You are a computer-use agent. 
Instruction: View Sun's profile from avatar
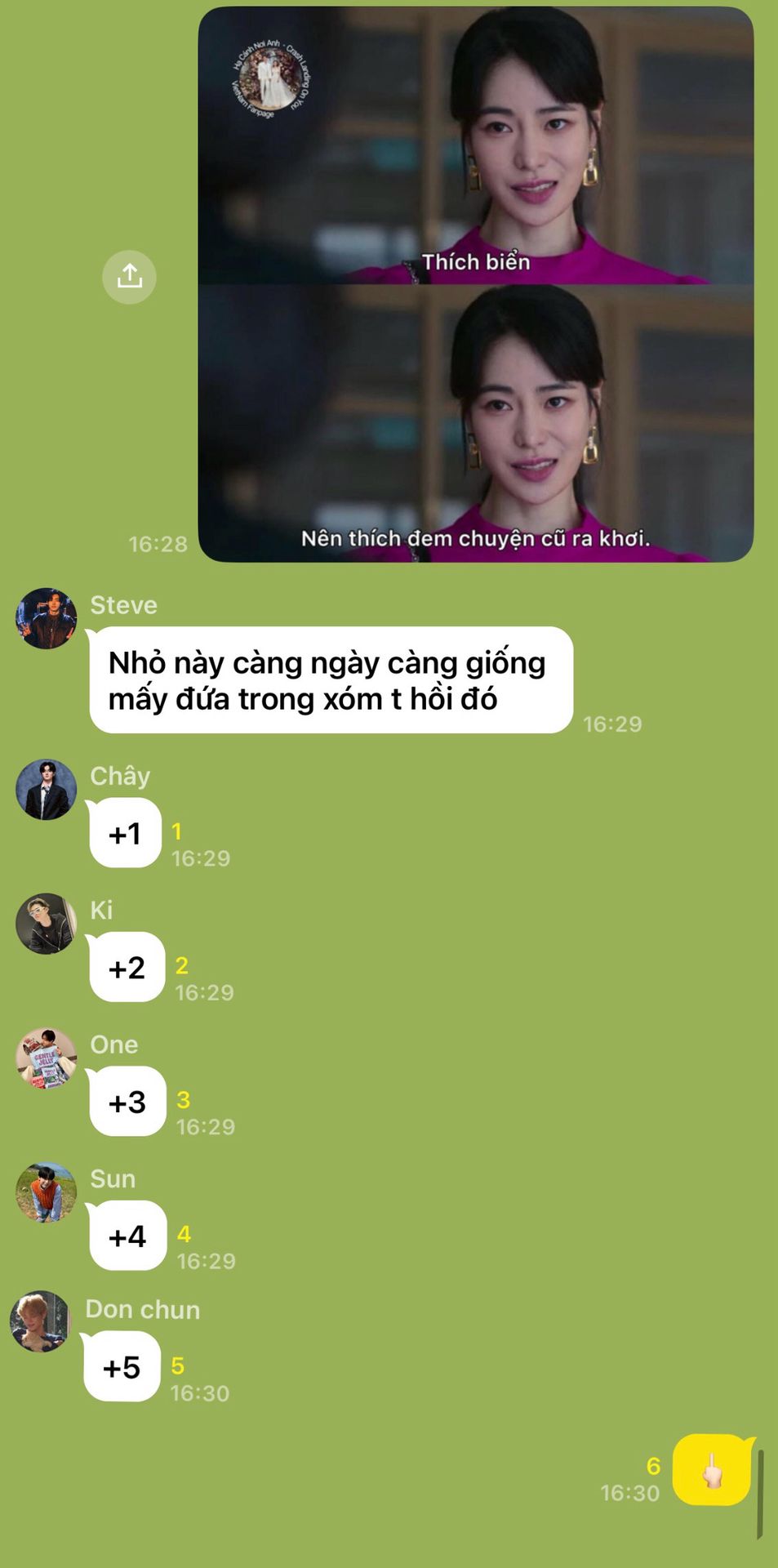47,1192
